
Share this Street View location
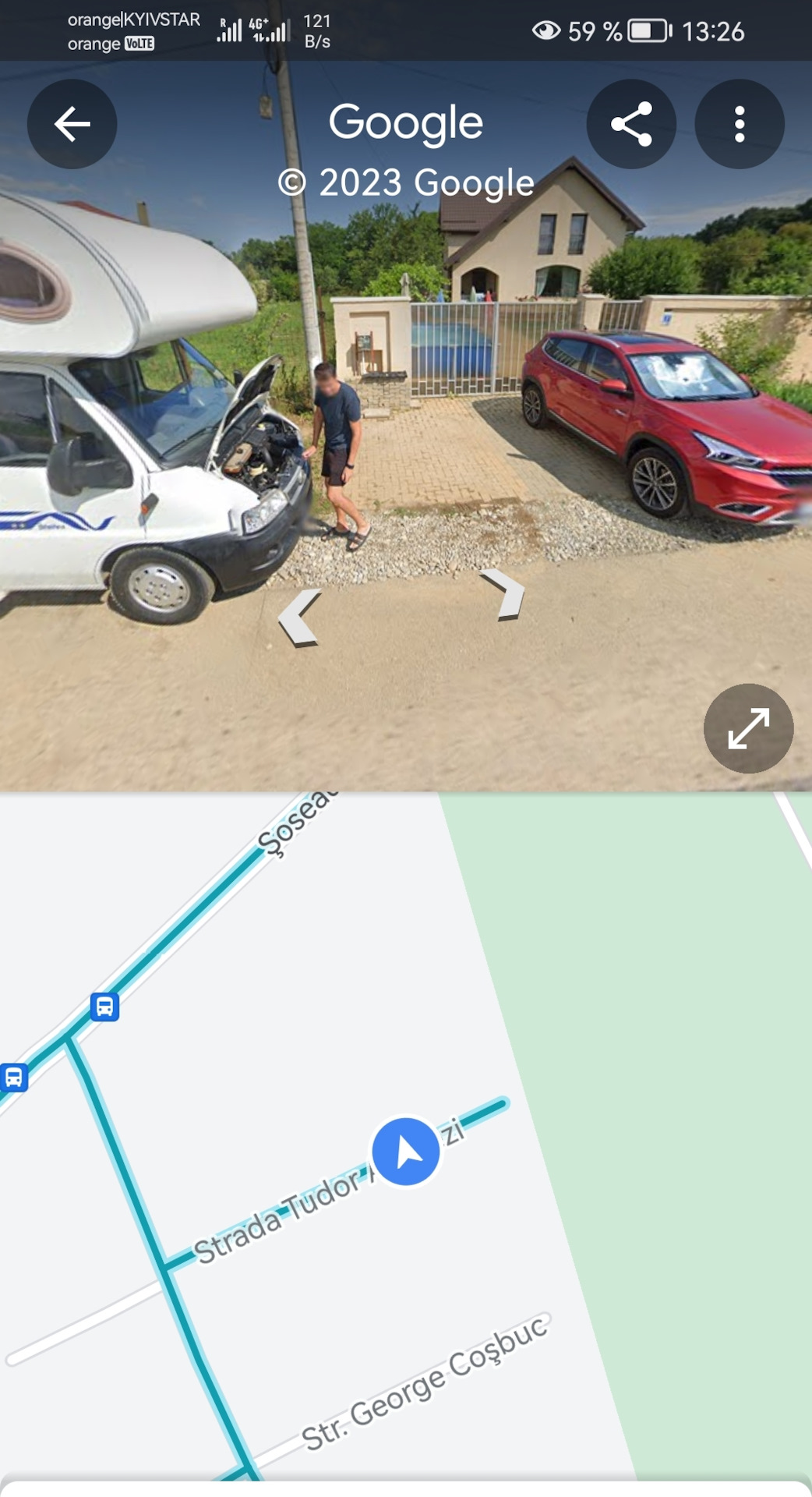click(x=630, y=124)
